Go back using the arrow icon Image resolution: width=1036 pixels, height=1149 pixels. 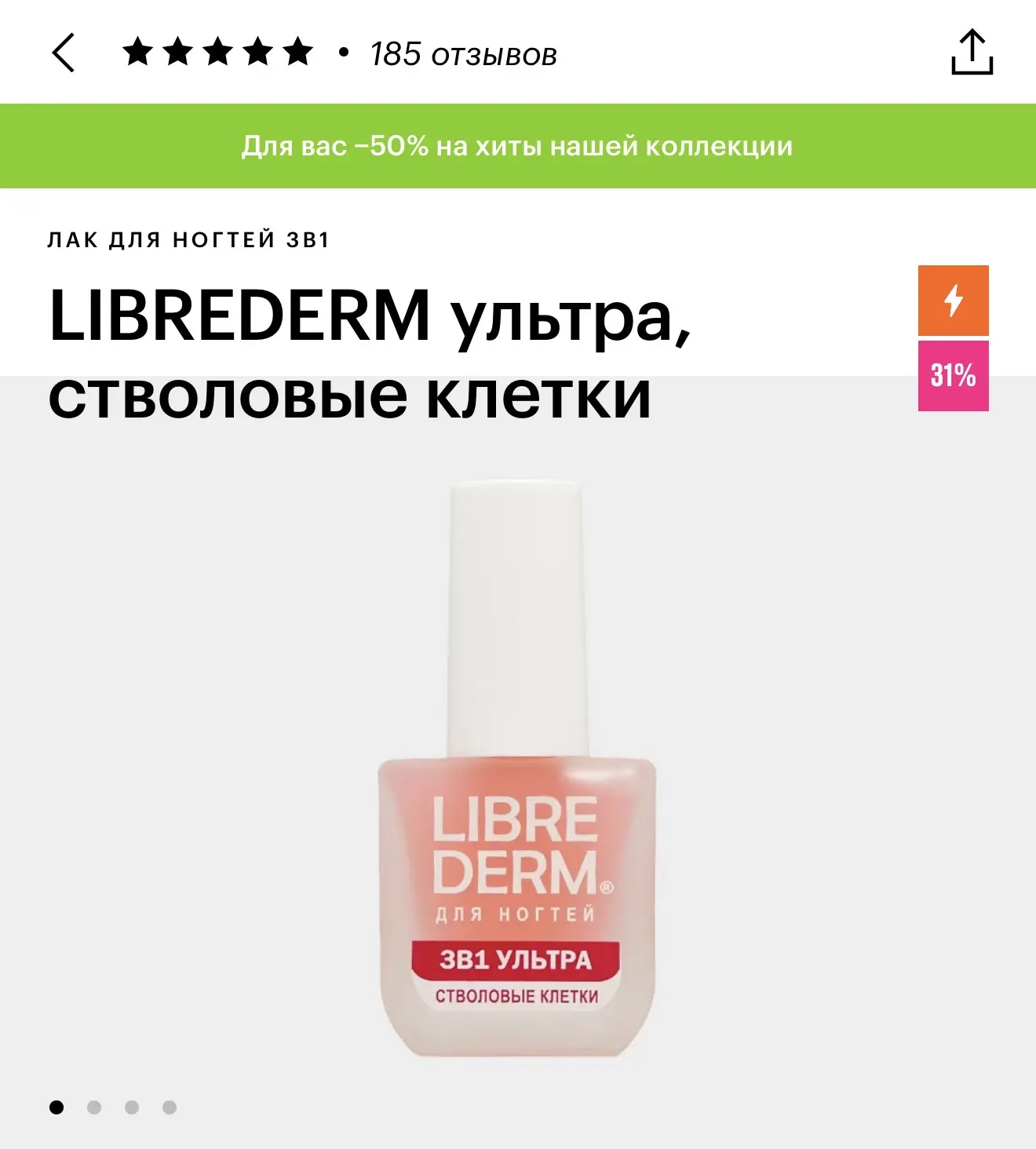pyautogui.click(x=64, y=53)
